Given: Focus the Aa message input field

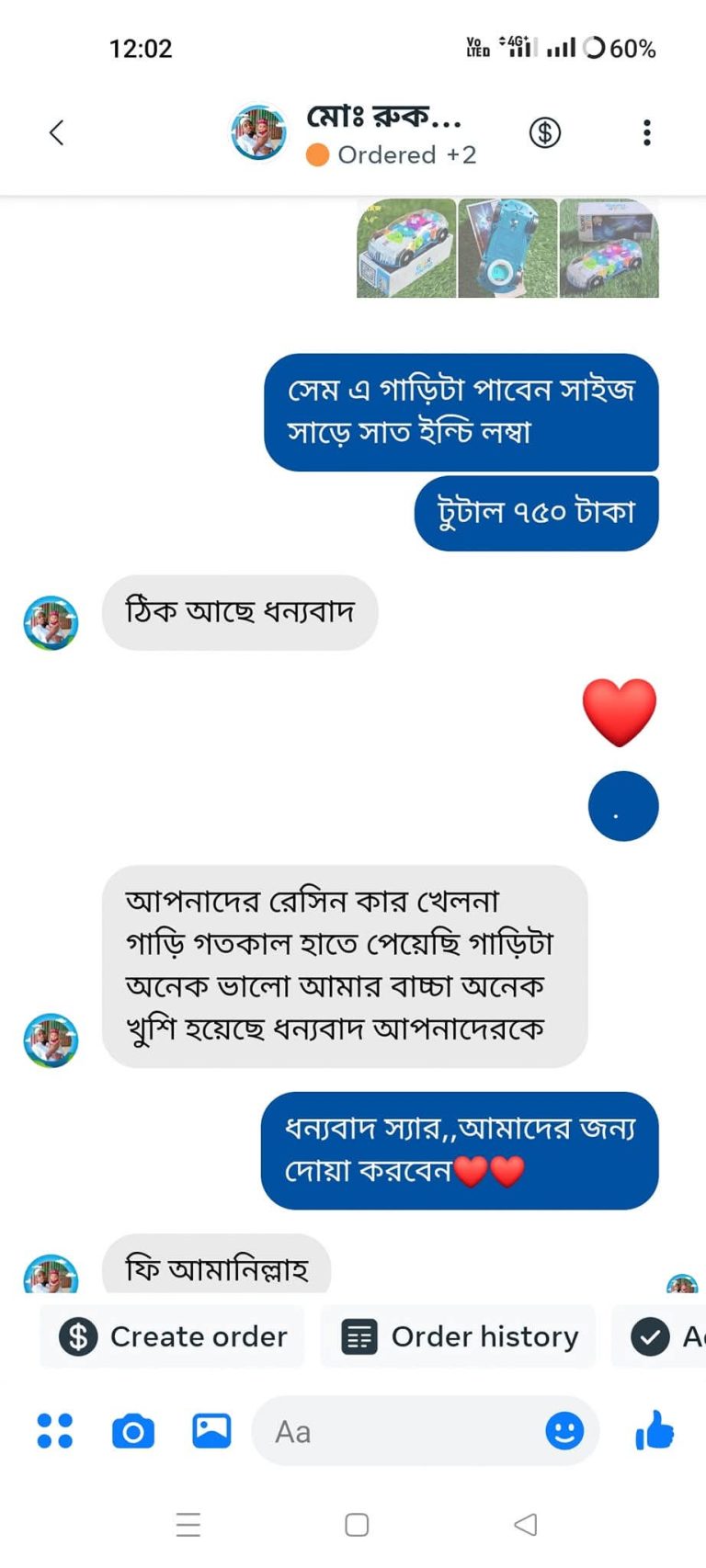Looking at the screenshot, I should click(x=395, y=1431).
